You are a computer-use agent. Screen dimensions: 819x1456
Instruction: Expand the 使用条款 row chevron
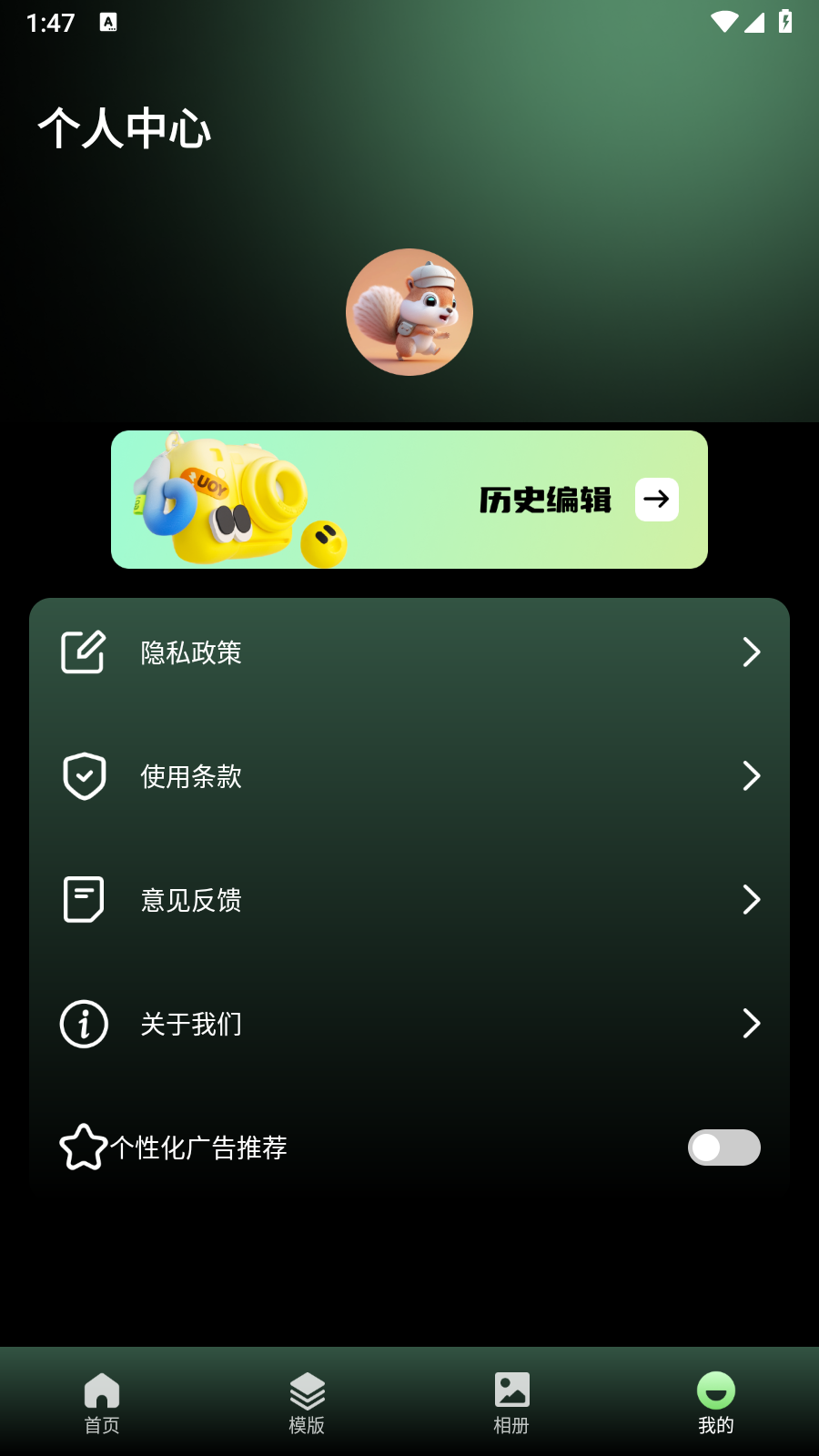click(x=751, y=775)
